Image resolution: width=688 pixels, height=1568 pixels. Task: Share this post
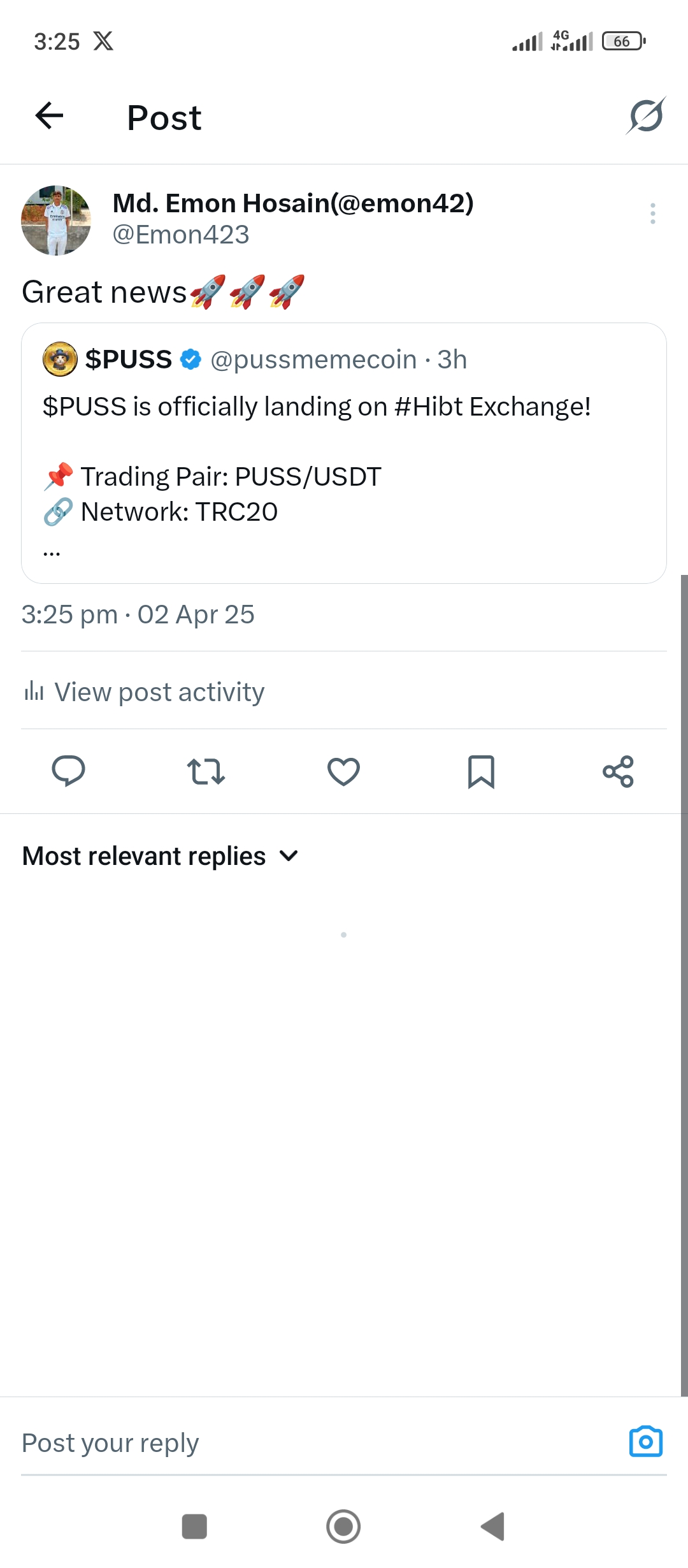[618, 771]
